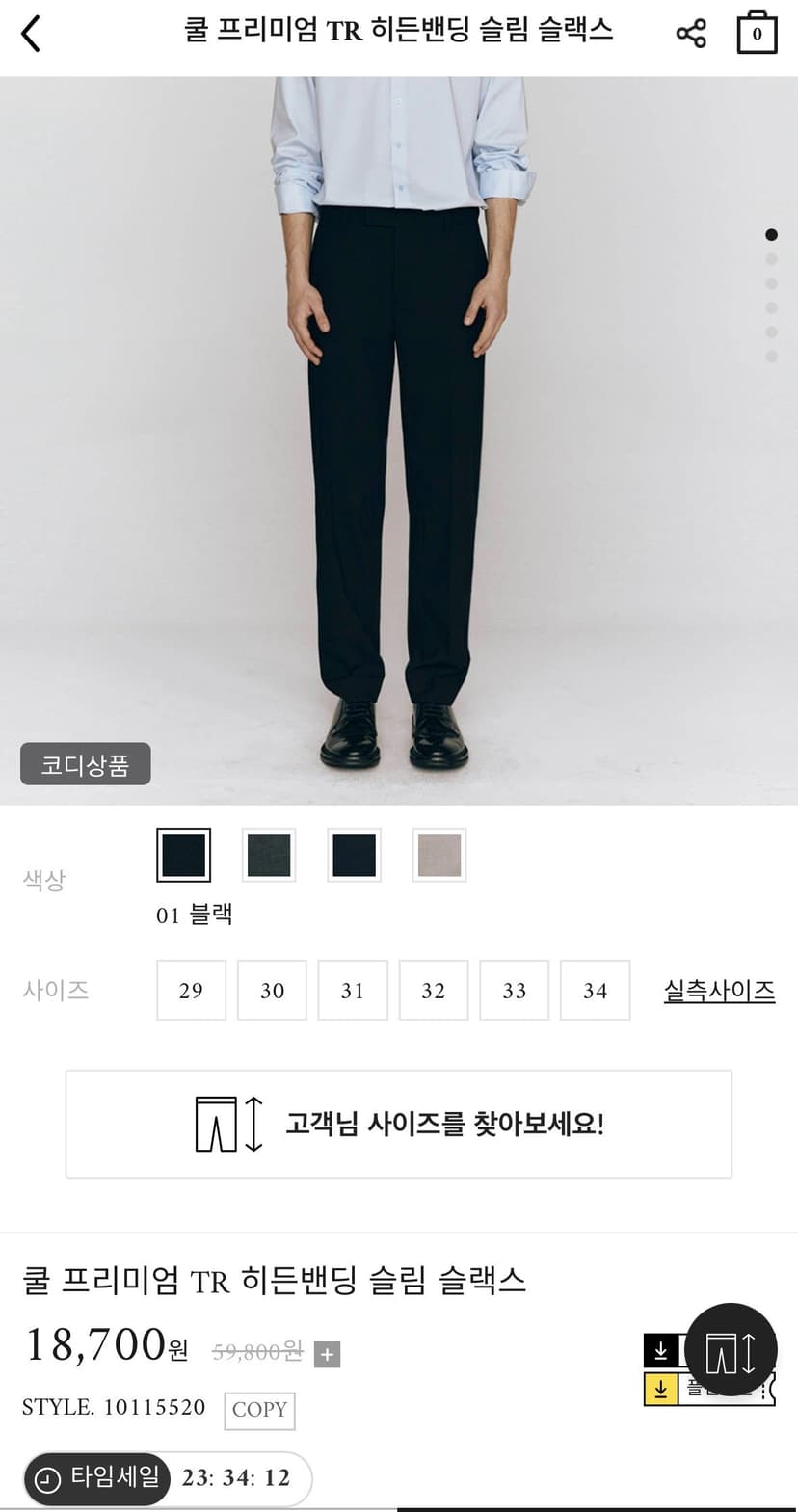
Task: Choose the beige color swatch
Action: [x=439, y=855]
